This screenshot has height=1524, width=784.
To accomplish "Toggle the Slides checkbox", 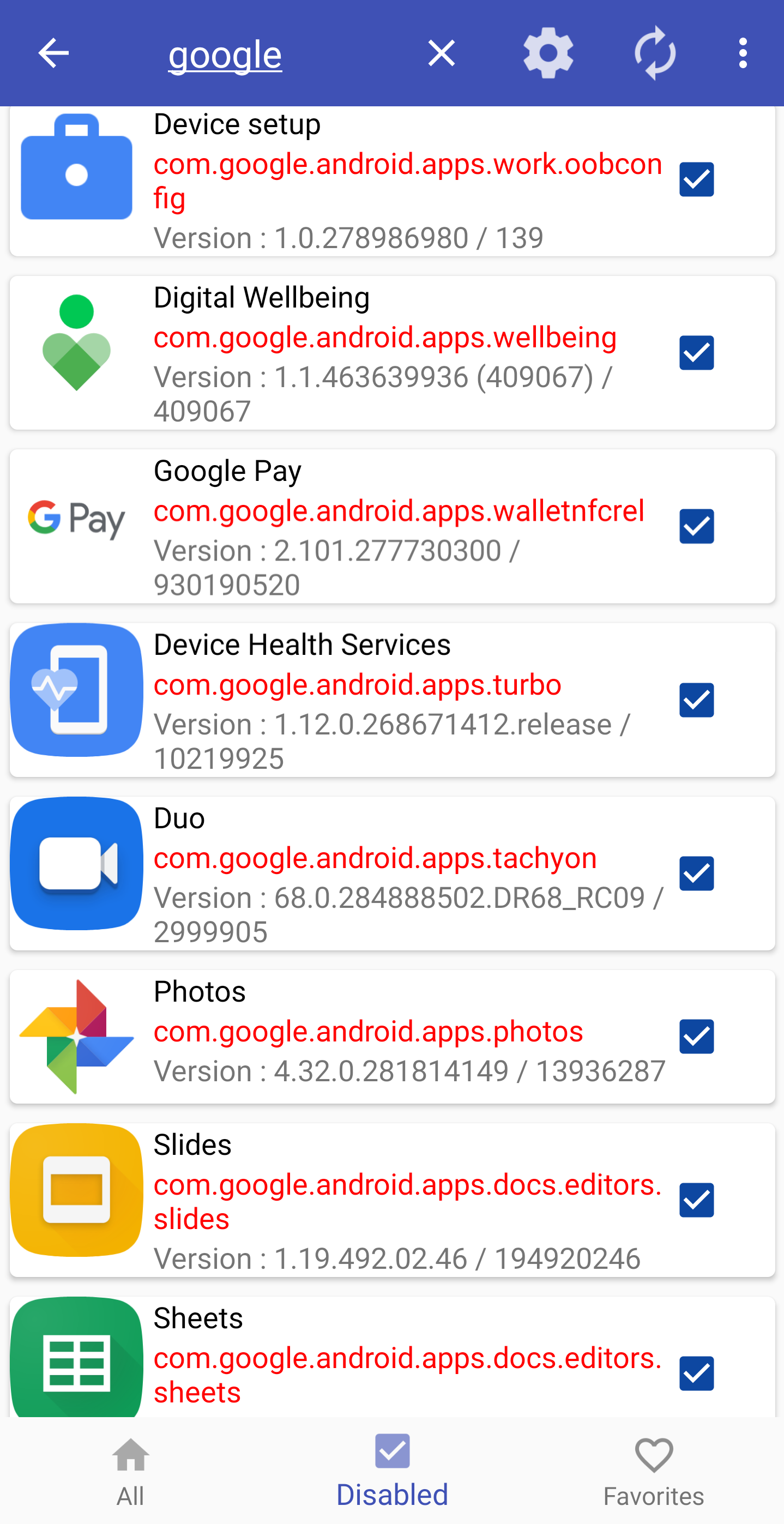I will tap(696, 1200).
